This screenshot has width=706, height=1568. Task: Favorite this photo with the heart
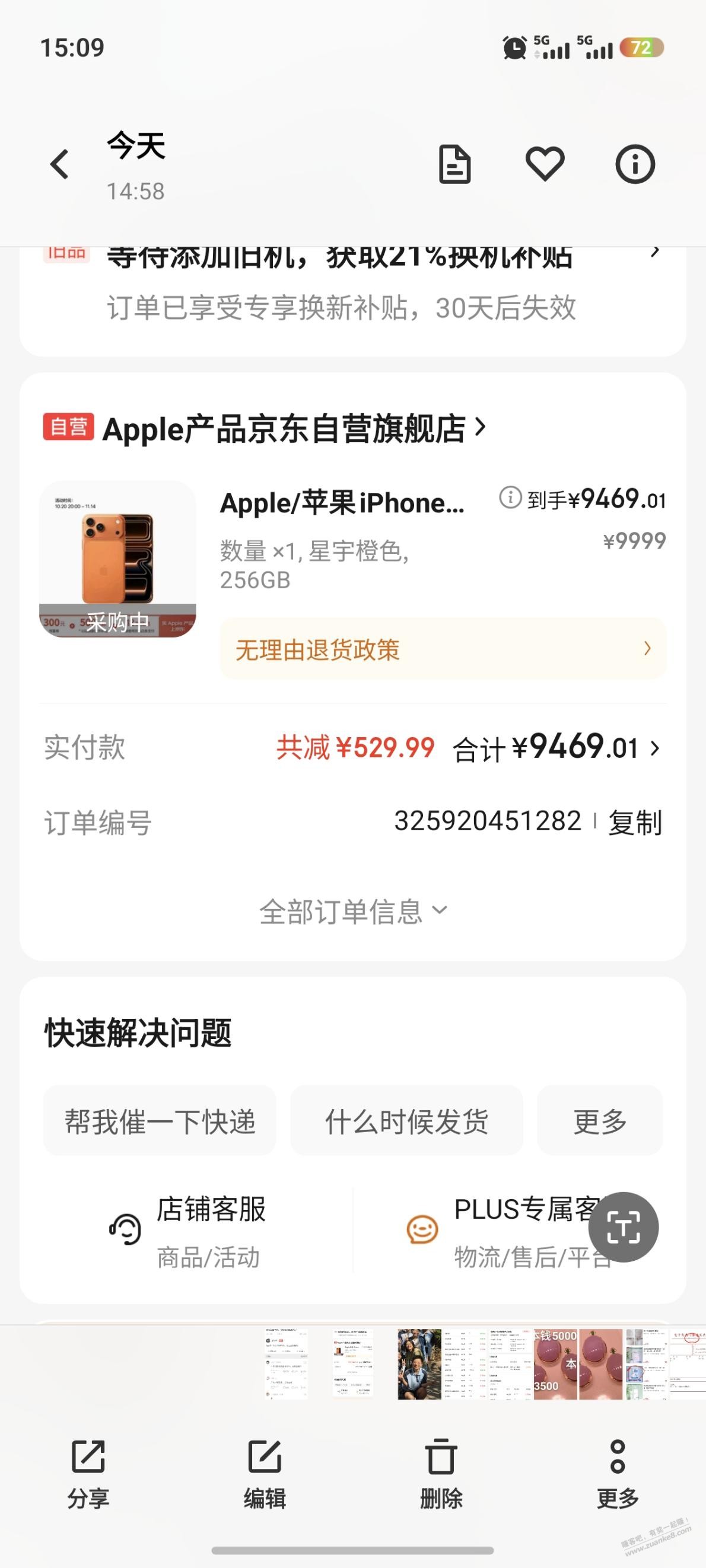545,164
